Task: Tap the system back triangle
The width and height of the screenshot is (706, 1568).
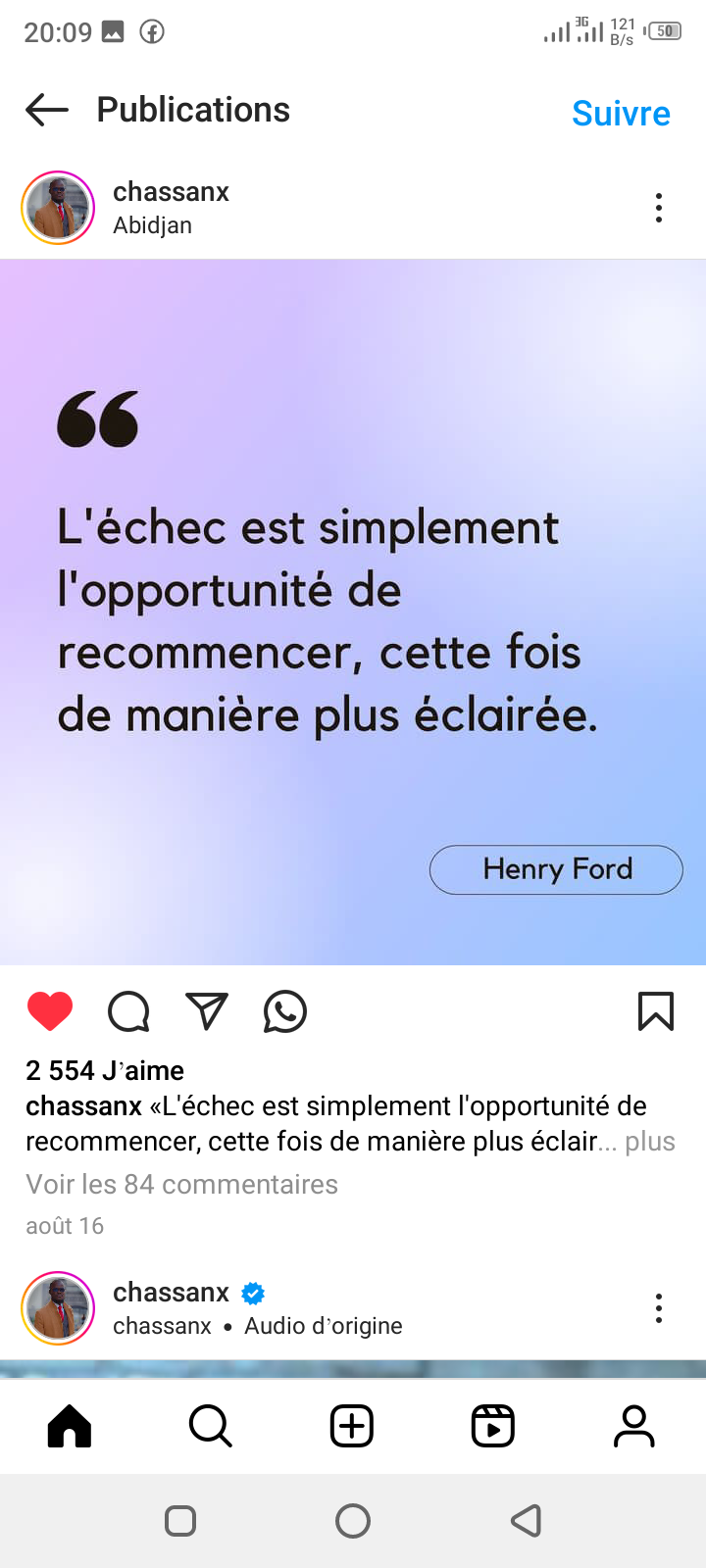Action: (527, 1521)
